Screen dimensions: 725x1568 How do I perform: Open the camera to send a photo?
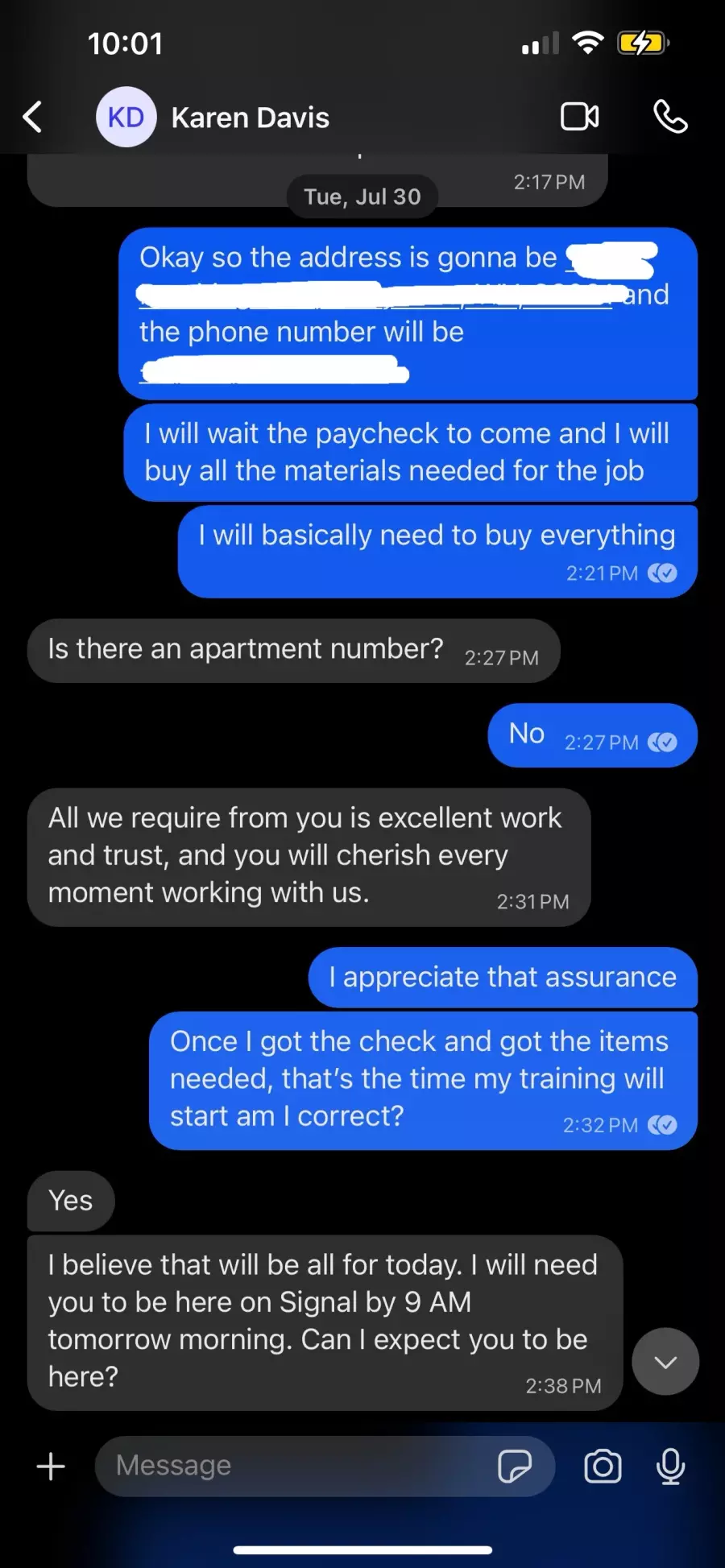click(x=603, y=1466)
